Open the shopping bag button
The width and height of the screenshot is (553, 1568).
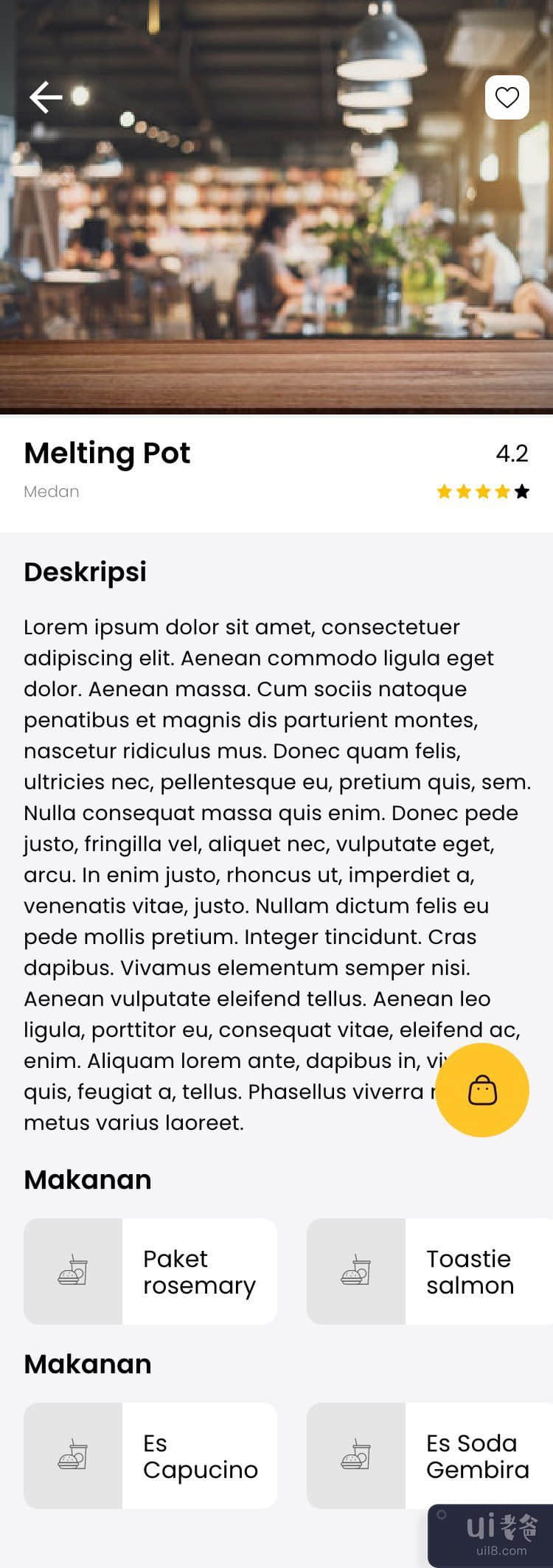pyautogui.click(x=482, y=1089)
